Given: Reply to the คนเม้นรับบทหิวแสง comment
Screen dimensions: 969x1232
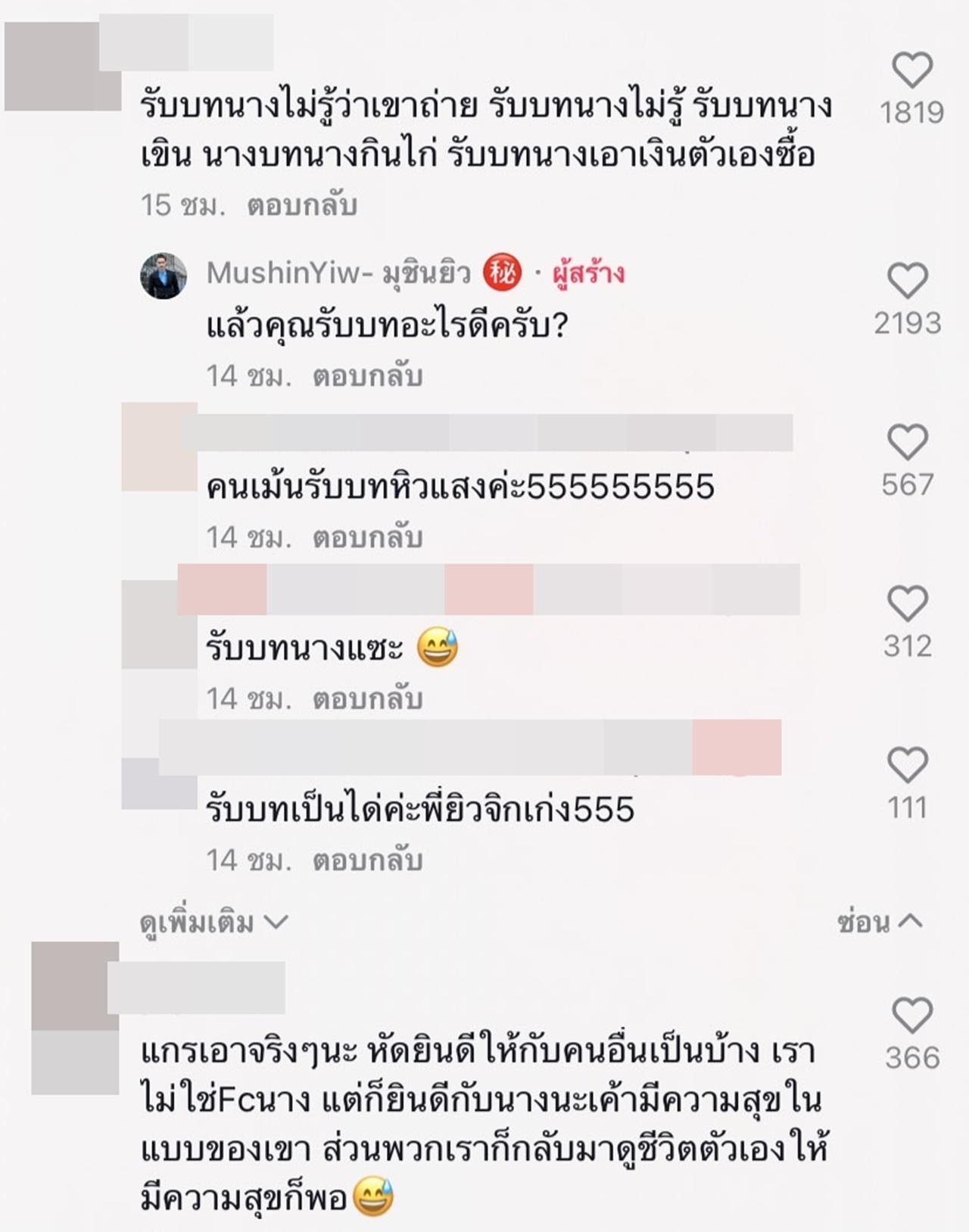Looking at the screenshot, I should pos(367,537).
